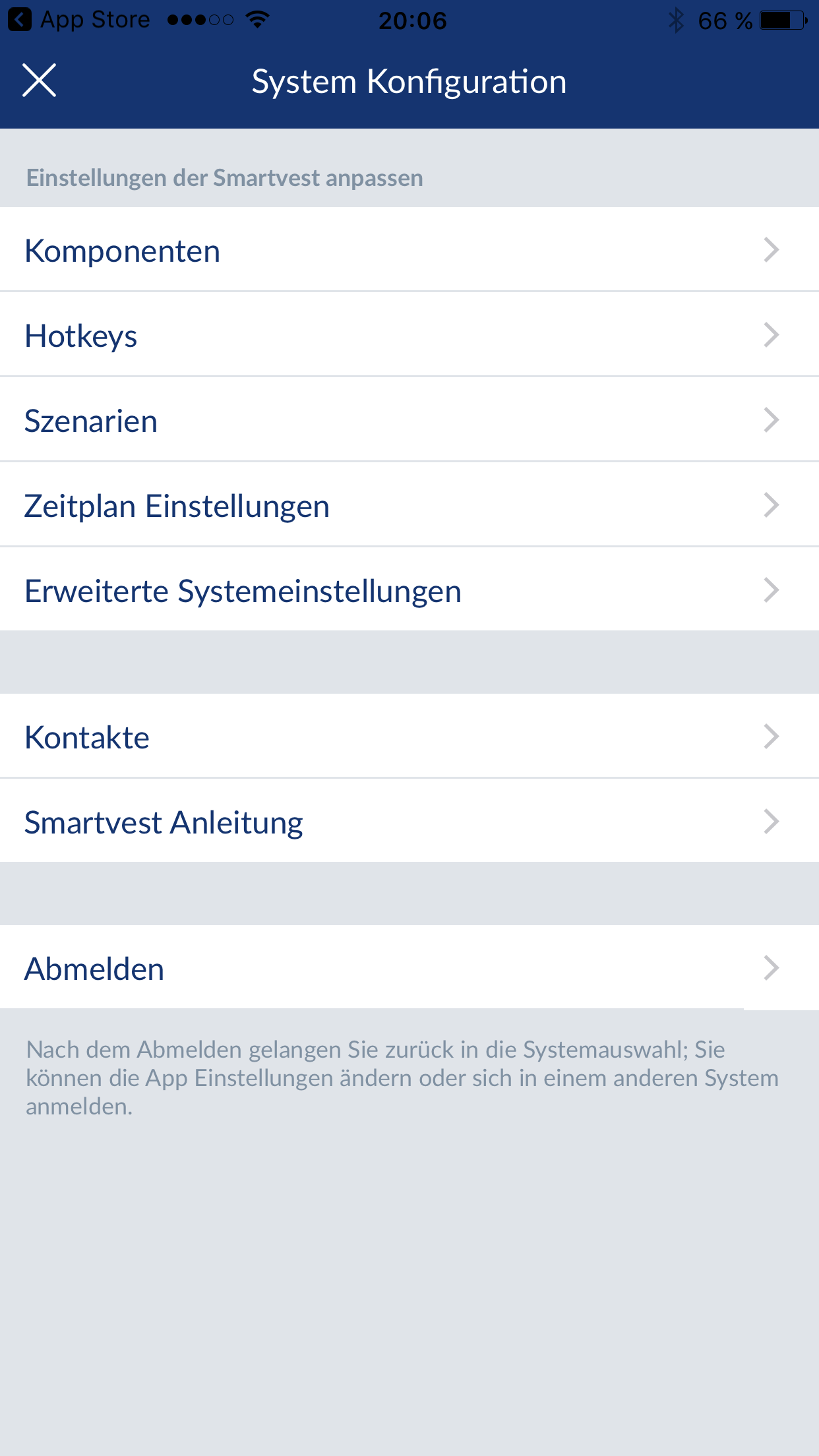This screenshot has height=1456, width=819.
Task: Open Szenarien
Action: [409, 420]
